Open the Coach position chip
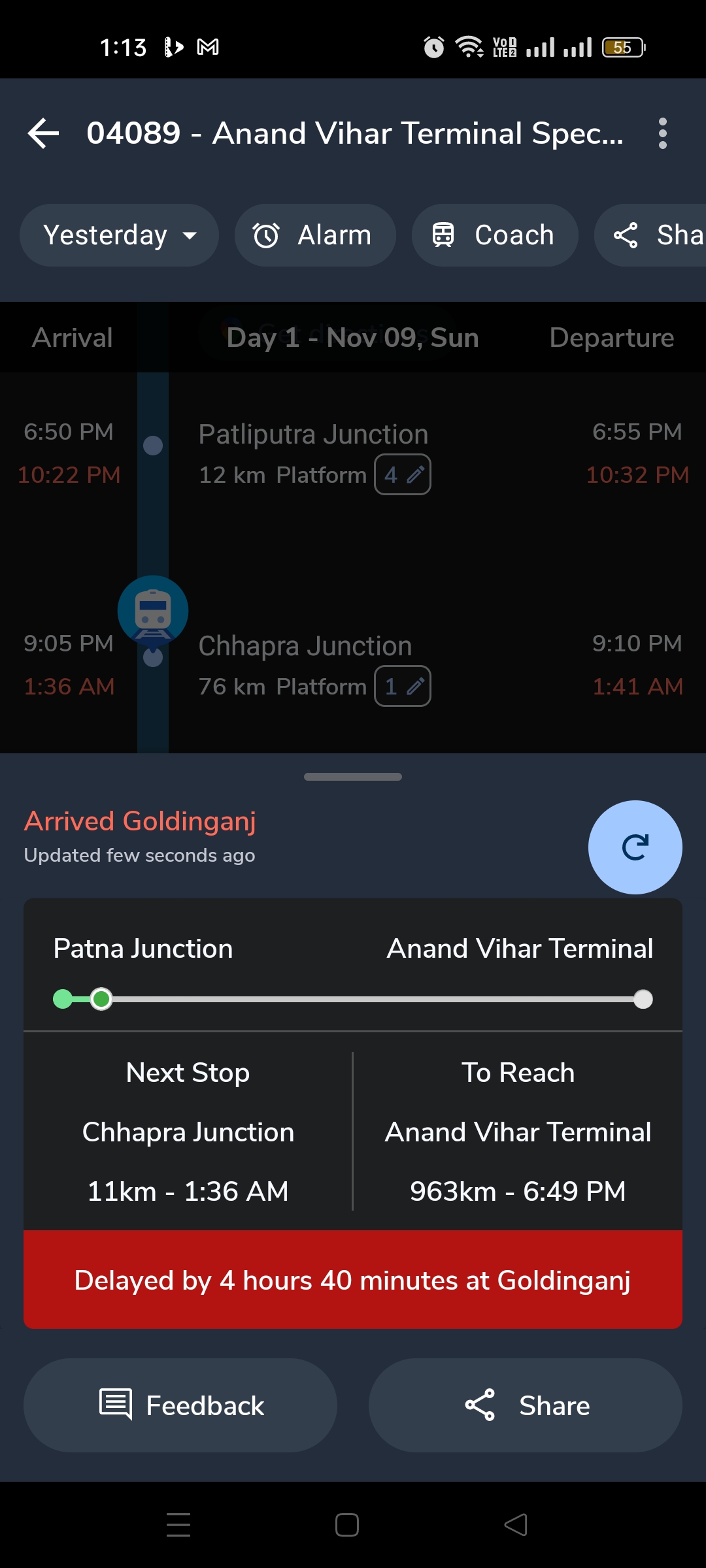The height and width of the screenshot is (1568, 706). [494, 235]
